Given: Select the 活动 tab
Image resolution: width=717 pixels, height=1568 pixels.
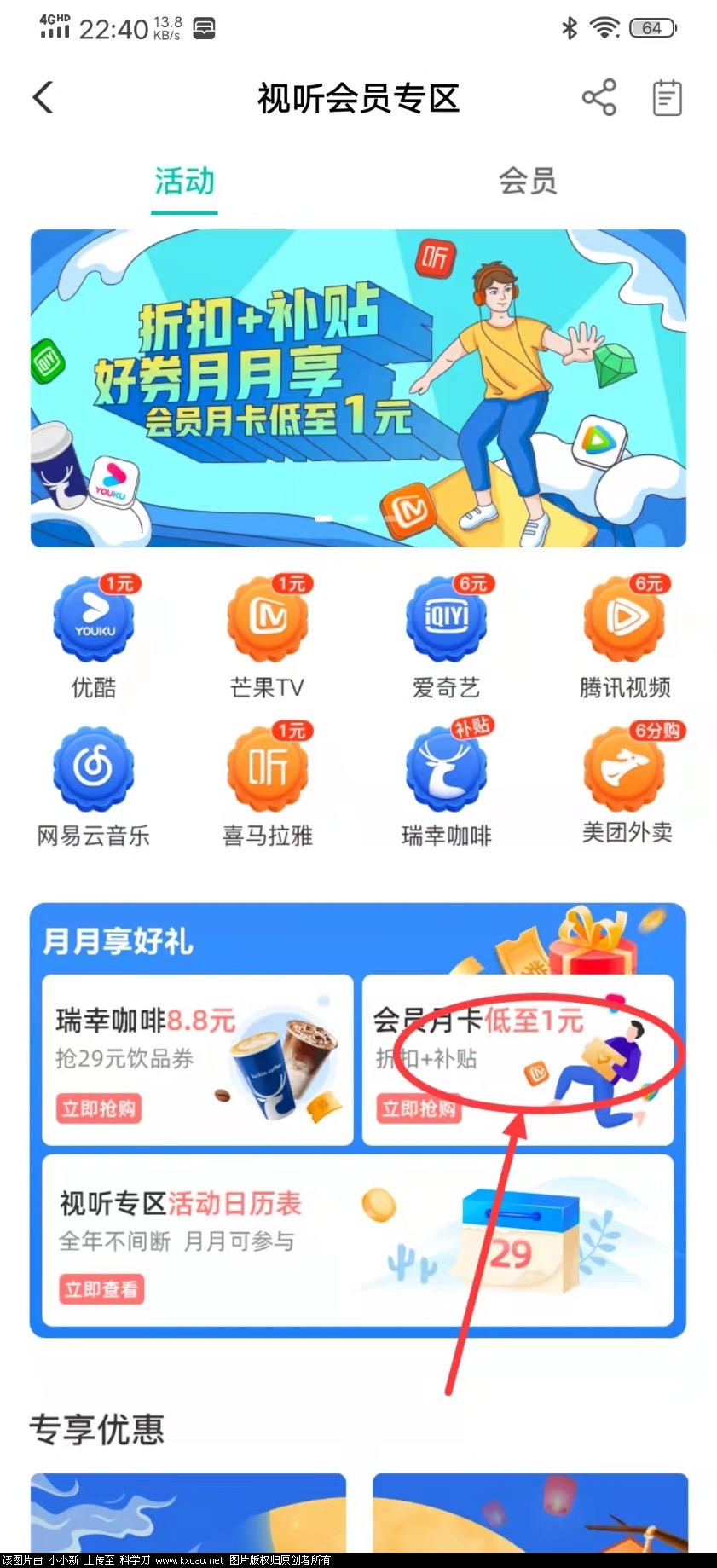Looking at the screenshot, I should coord(184,182).
